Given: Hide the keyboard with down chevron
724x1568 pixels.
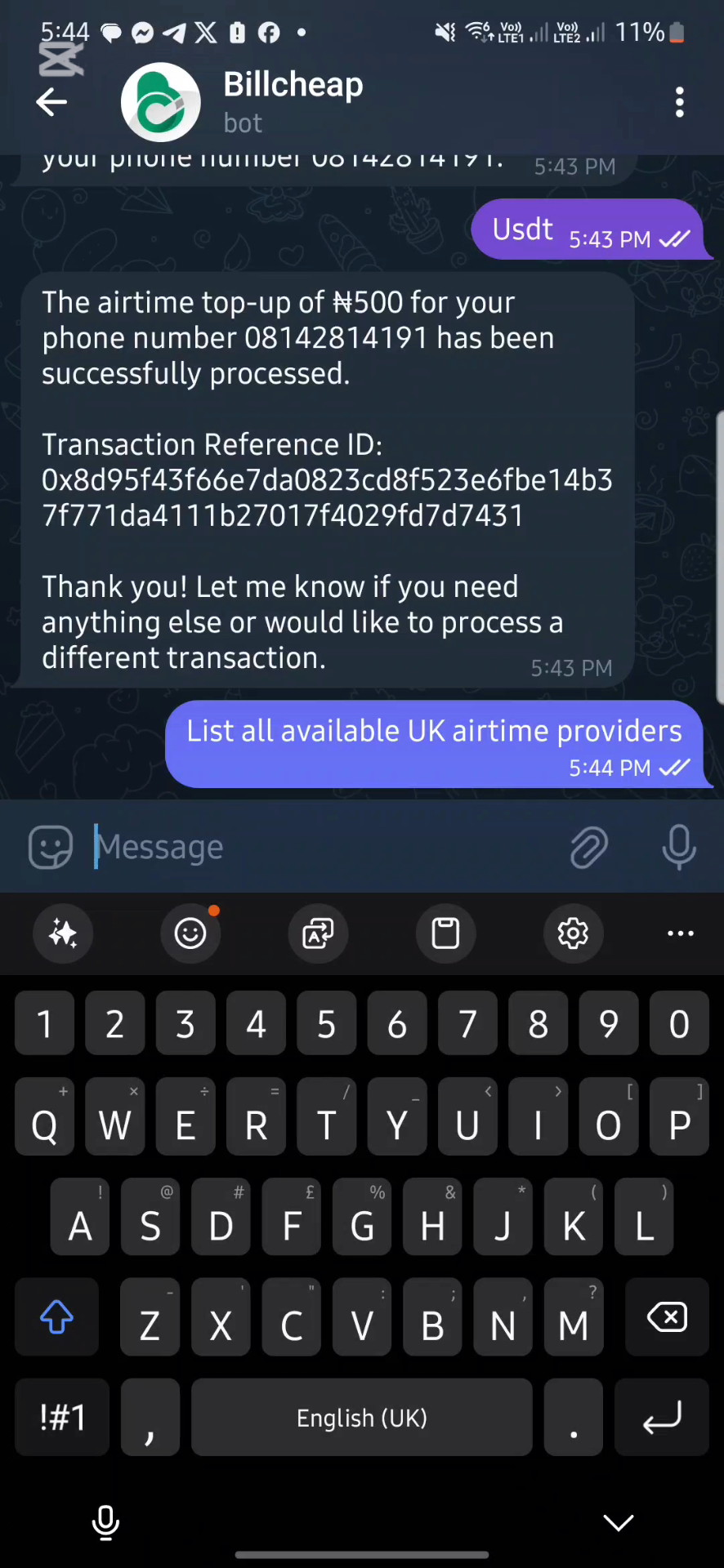Looking at the screenshot, I should [x=618, y=1522].
